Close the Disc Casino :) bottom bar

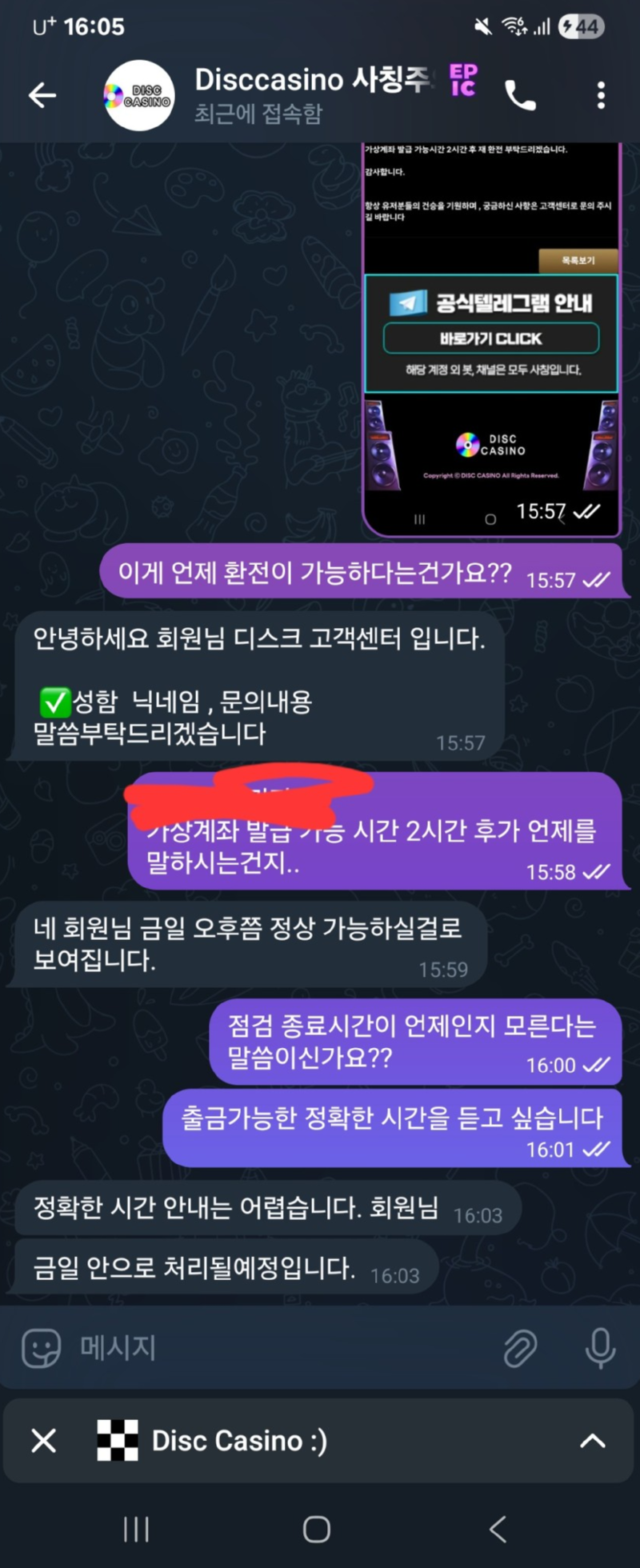pyautogui.click(x=44, y=1441)
